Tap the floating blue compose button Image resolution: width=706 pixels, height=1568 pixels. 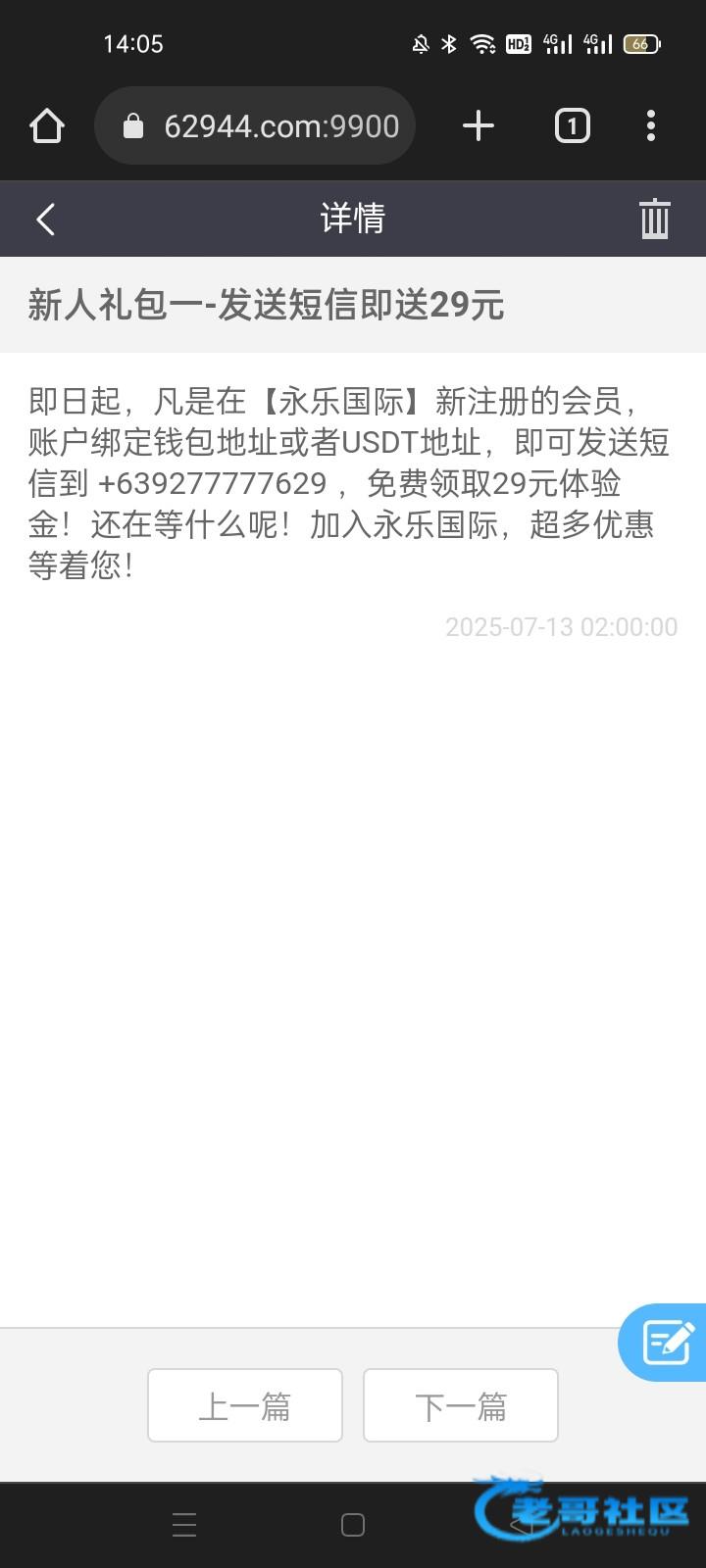667,1343
